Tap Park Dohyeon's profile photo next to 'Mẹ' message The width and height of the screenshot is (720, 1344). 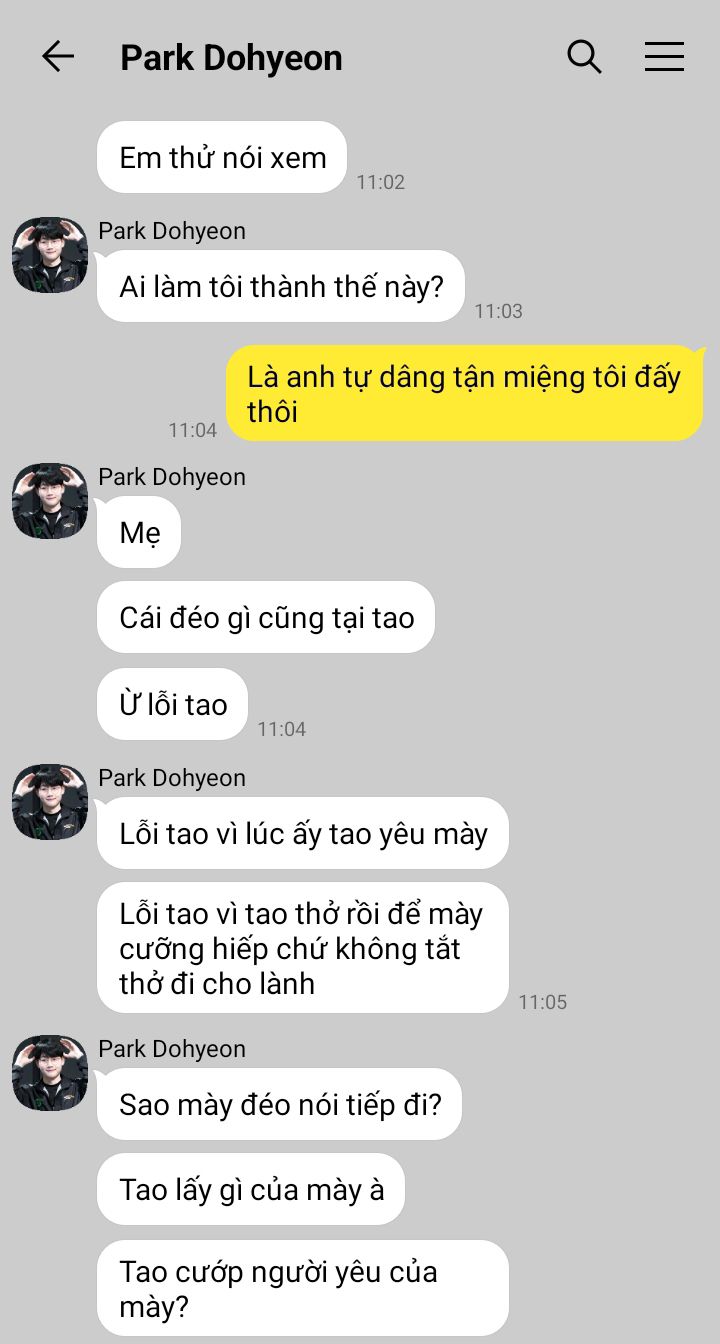50,501
